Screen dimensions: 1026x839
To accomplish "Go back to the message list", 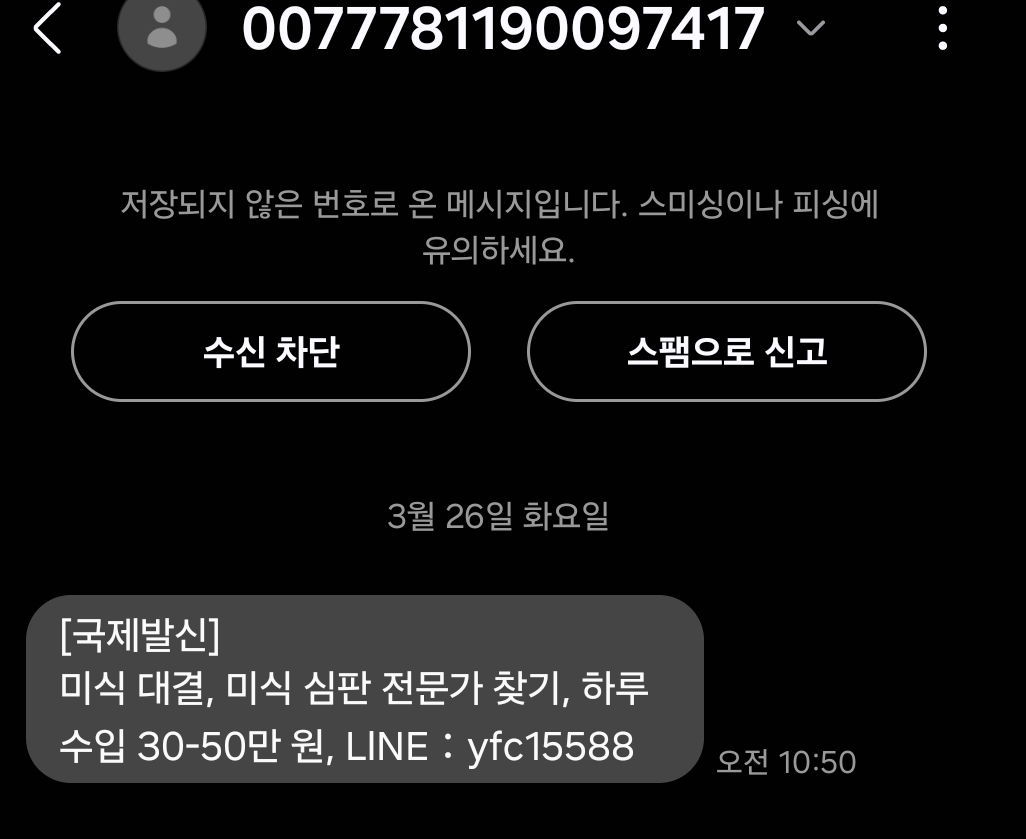I will point(47,30).
